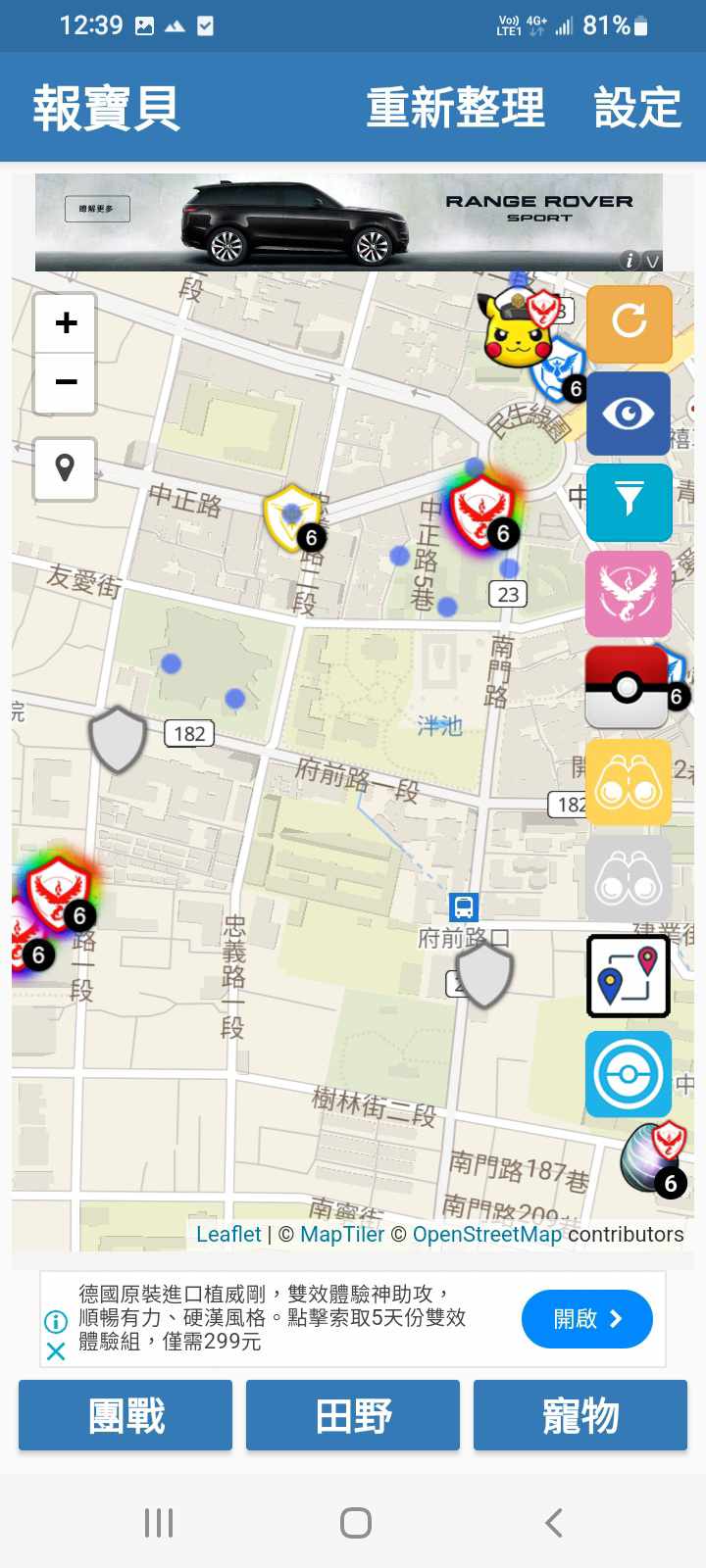706x1568 pixels.
Task: Open 設定 settings
Action: tap(637, 108)
